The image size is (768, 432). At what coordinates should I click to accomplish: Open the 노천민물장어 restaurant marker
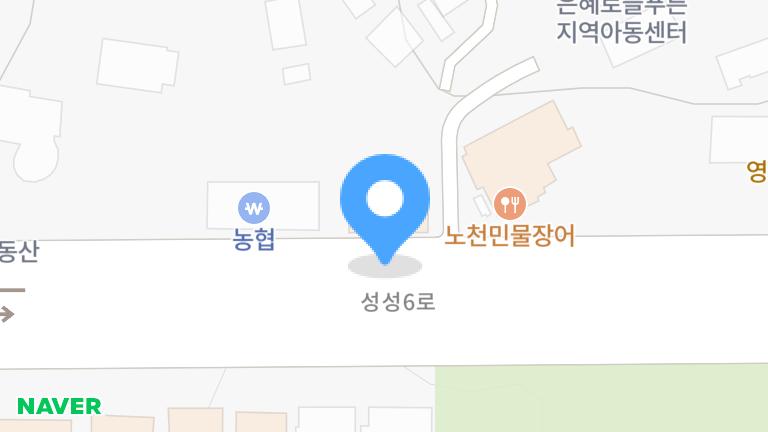coord(510,205)
